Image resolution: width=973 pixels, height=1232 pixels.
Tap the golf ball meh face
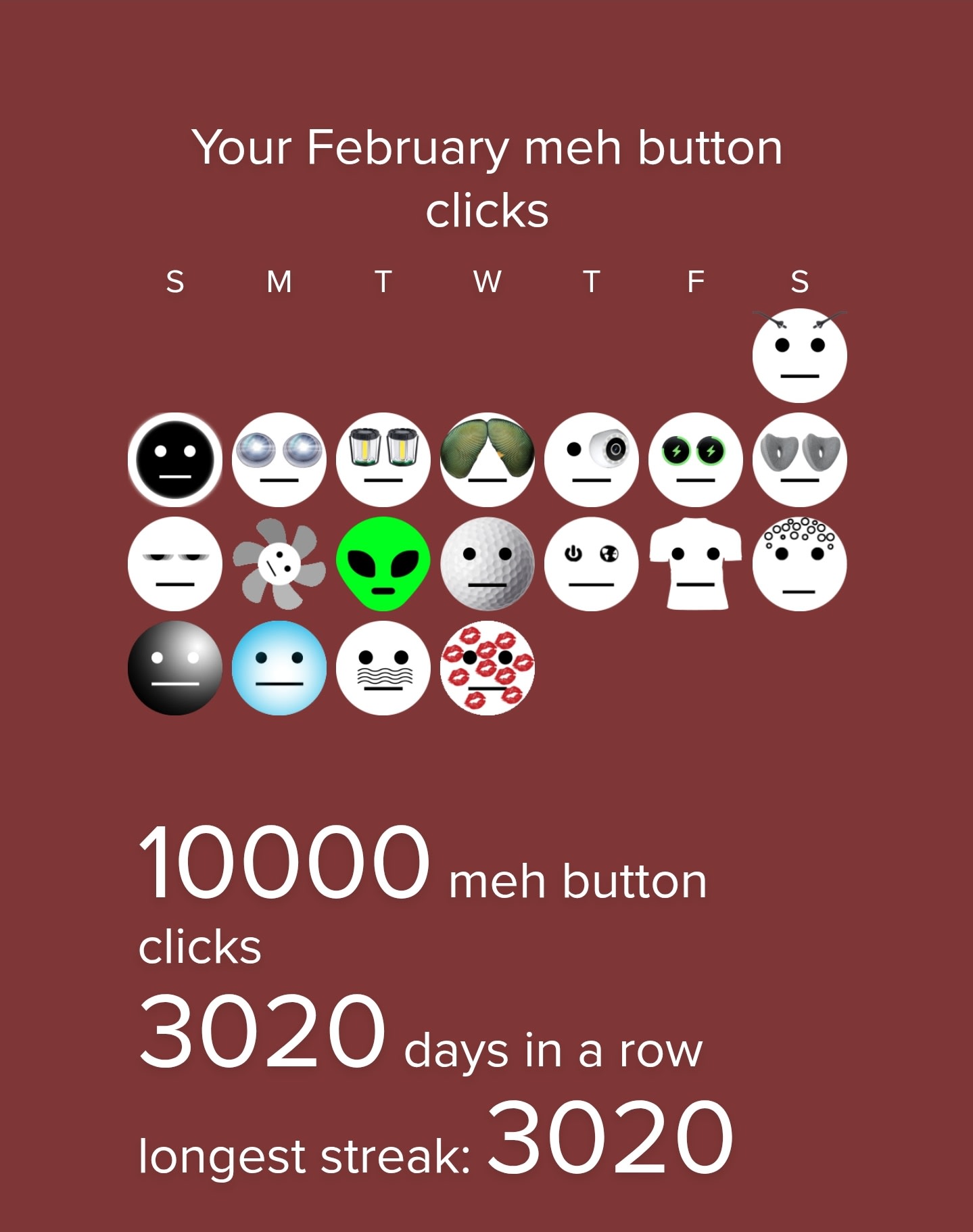point(487,564)
